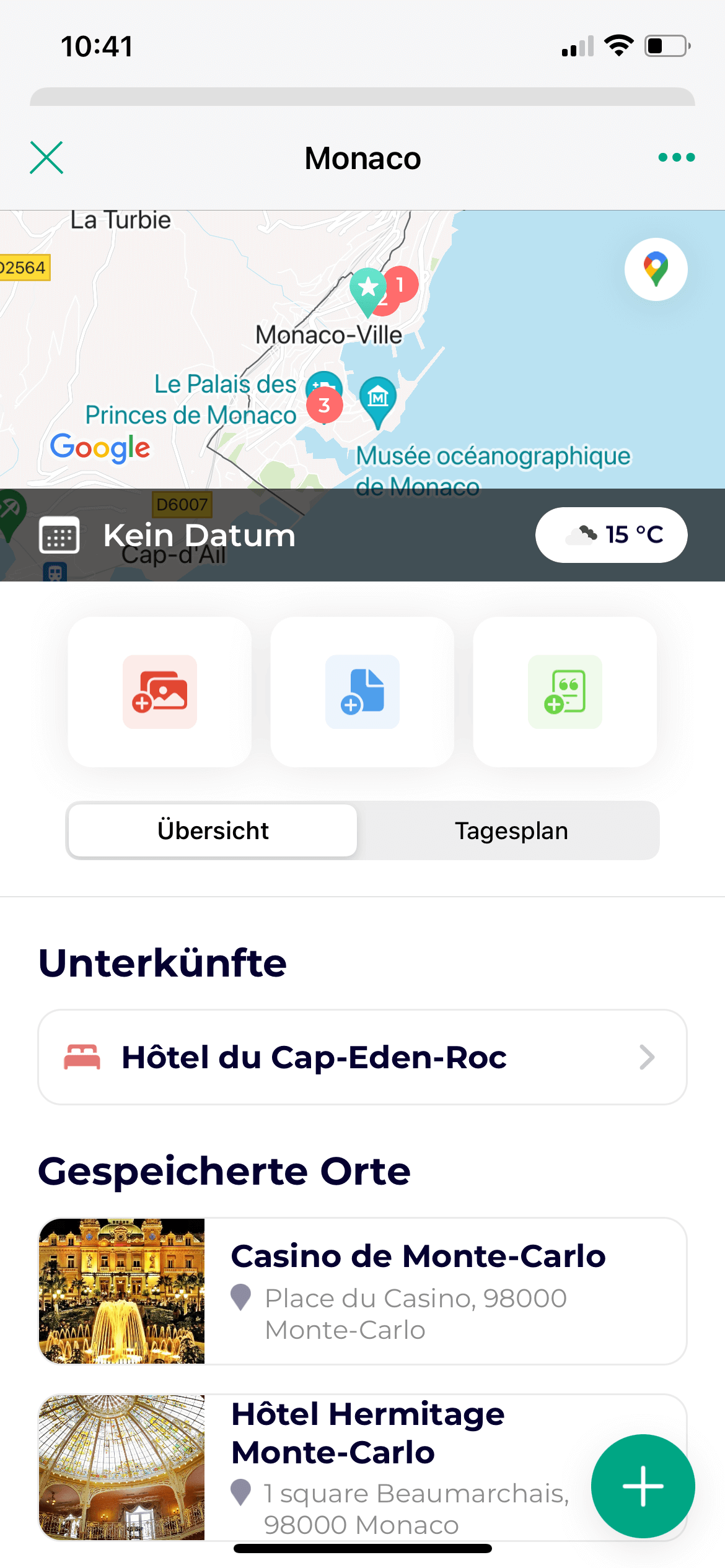Open the three-dot overflow menu

[x=676, y=157]
